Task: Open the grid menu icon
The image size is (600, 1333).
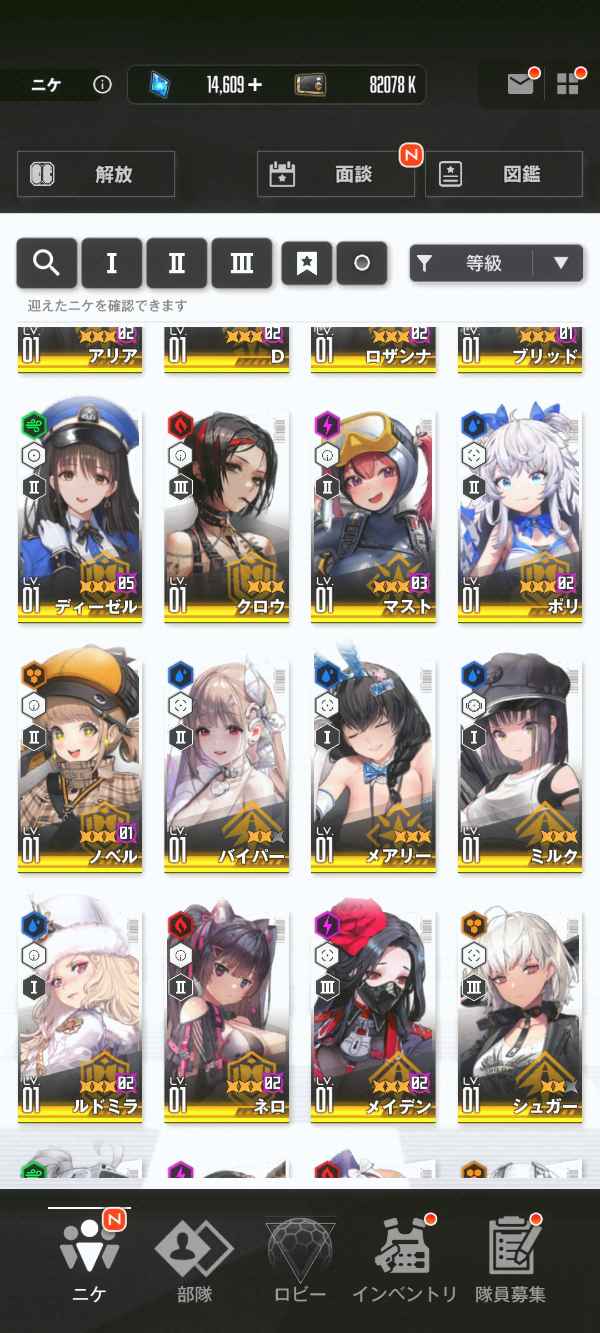Action: tap(567, 84)
